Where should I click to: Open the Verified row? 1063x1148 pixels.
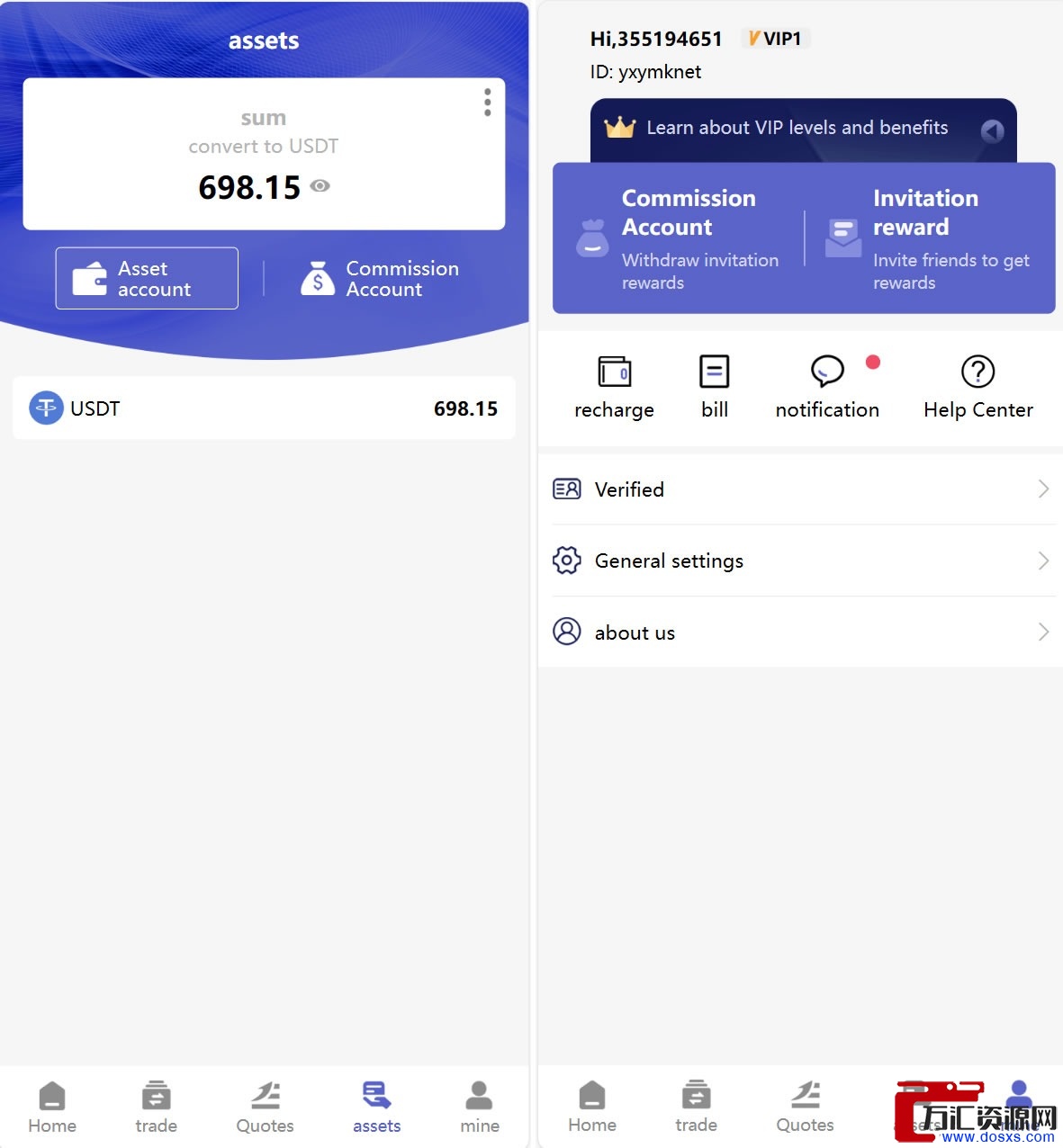point(800,489)
